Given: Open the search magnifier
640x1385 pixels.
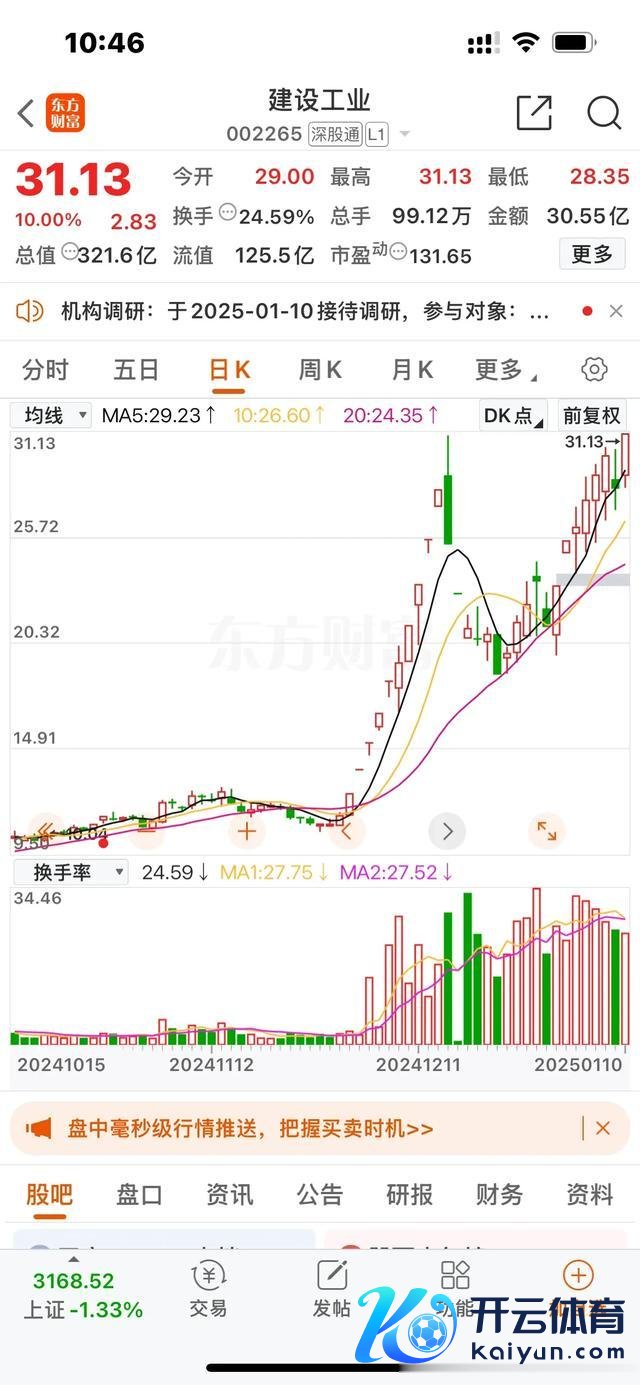Looking at the screenshot, I should tap(604, 113).
